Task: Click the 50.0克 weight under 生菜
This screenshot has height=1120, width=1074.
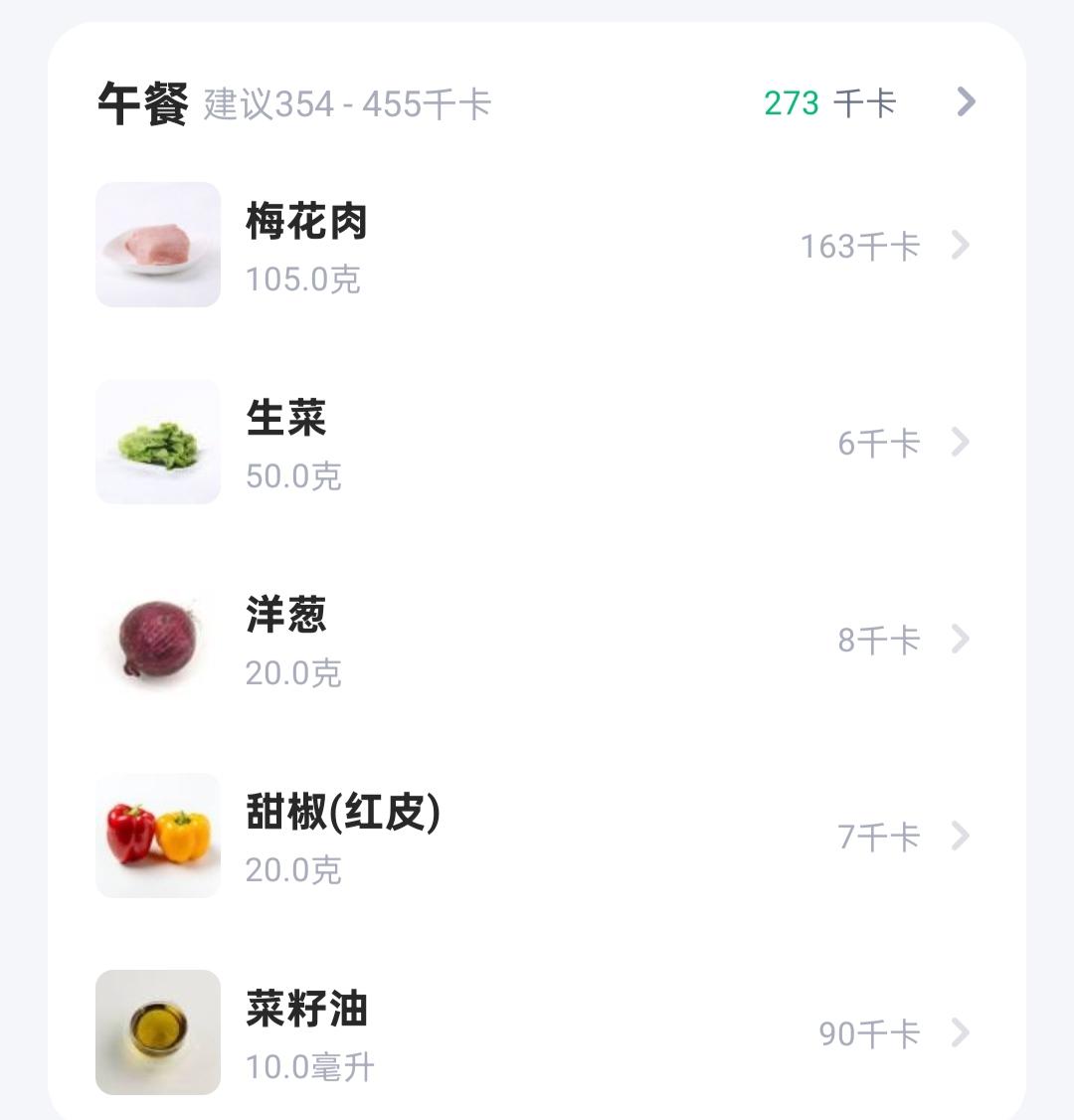Action: click(292, 476)
